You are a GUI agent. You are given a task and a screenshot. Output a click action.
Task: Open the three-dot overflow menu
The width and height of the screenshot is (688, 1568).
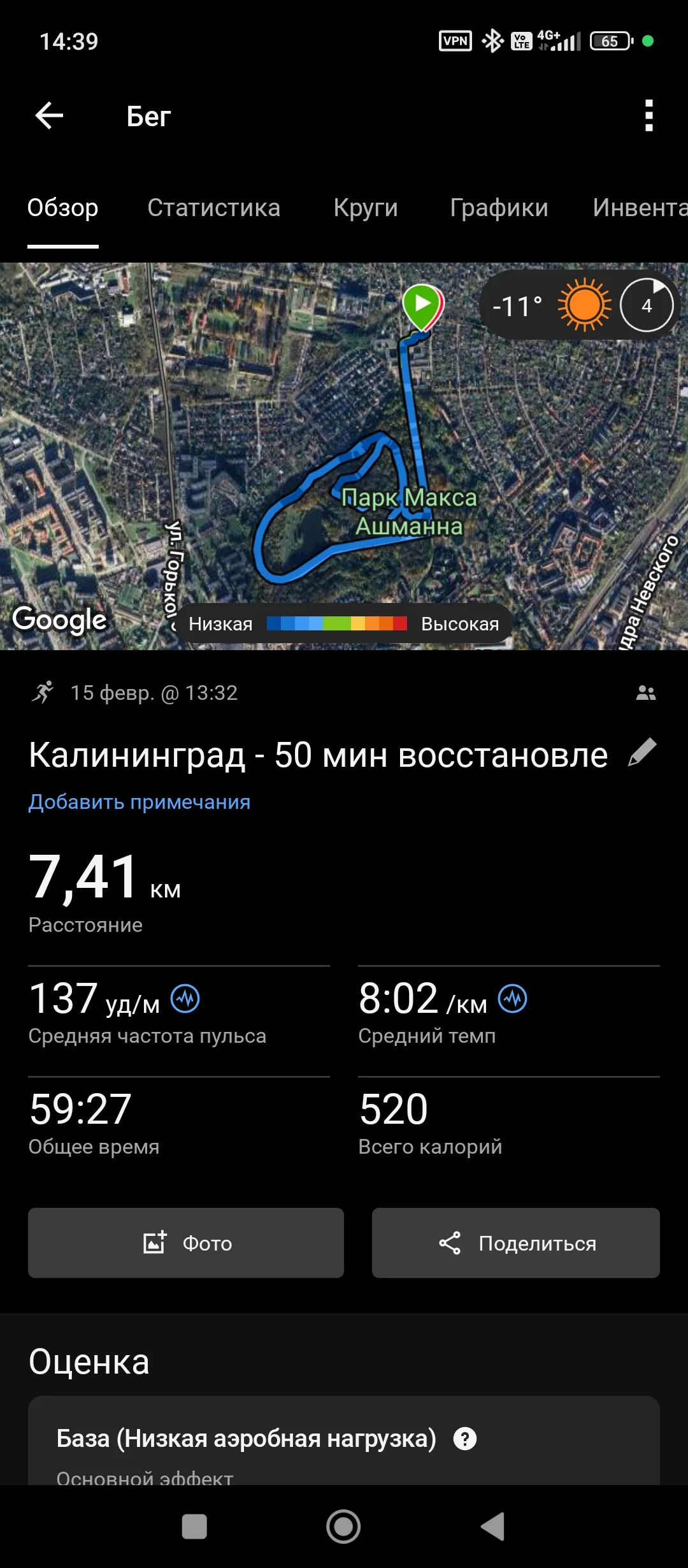click(x=648, y=115)
